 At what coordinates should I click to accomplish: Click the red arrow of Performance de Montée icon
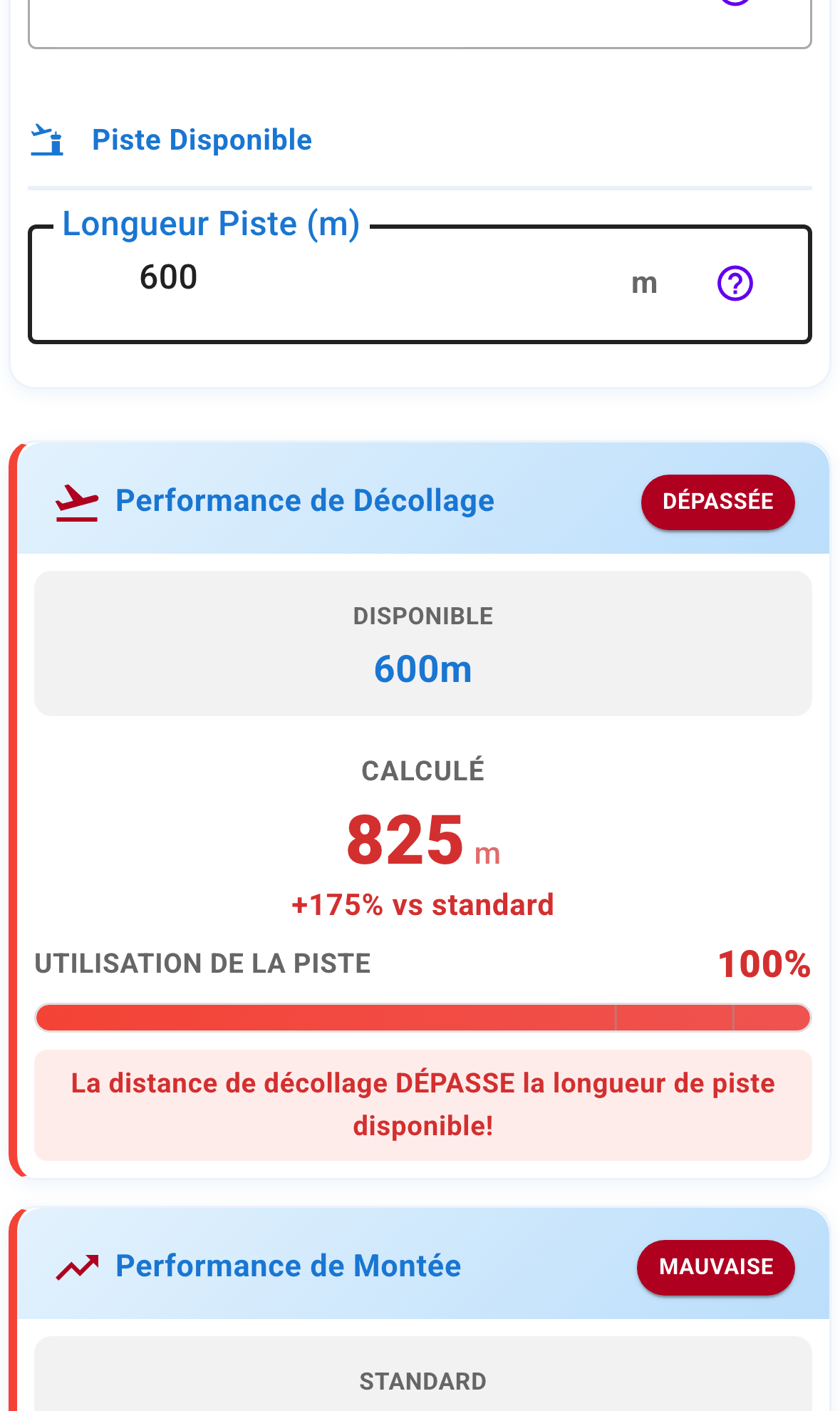pos(78,1266)
